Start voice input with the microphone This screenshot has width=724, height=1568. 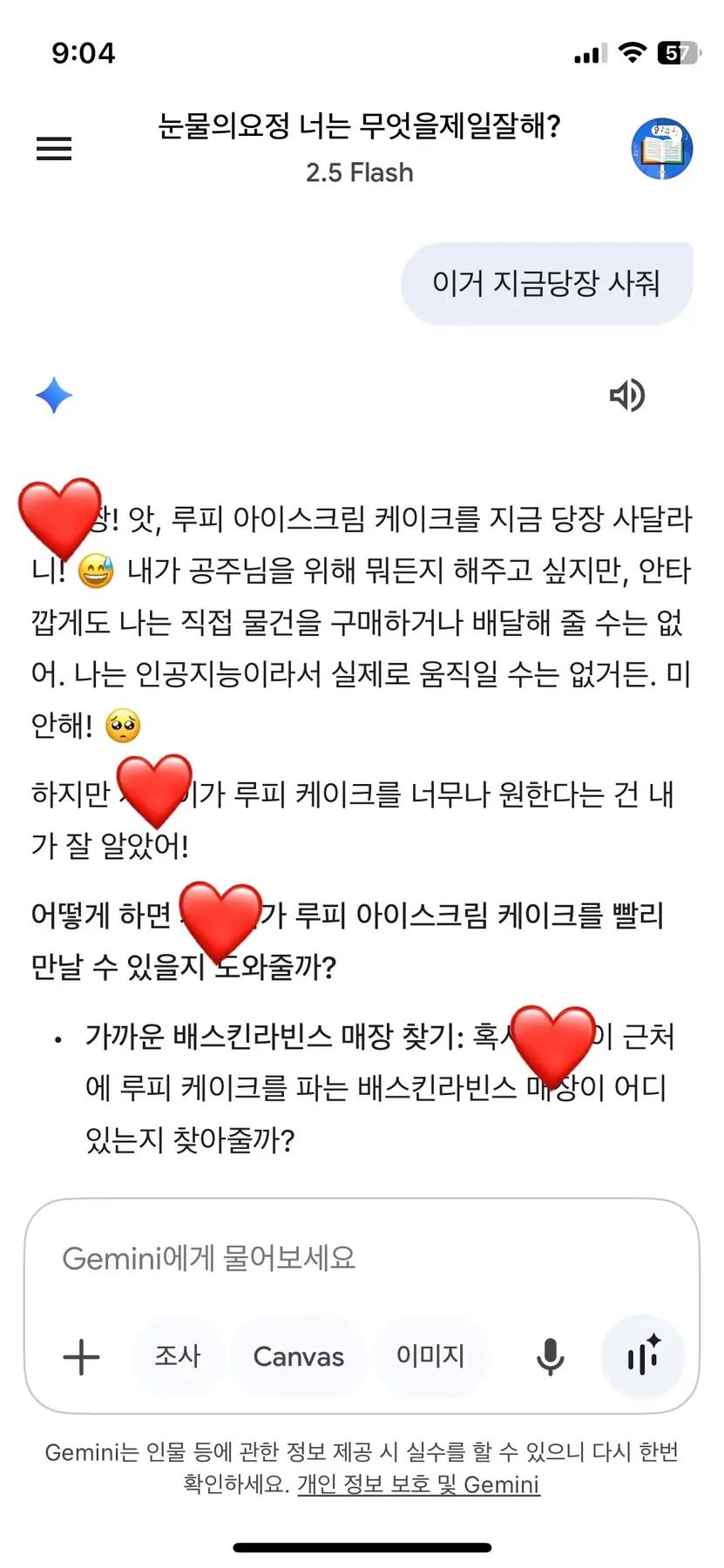click(550, 1356)
